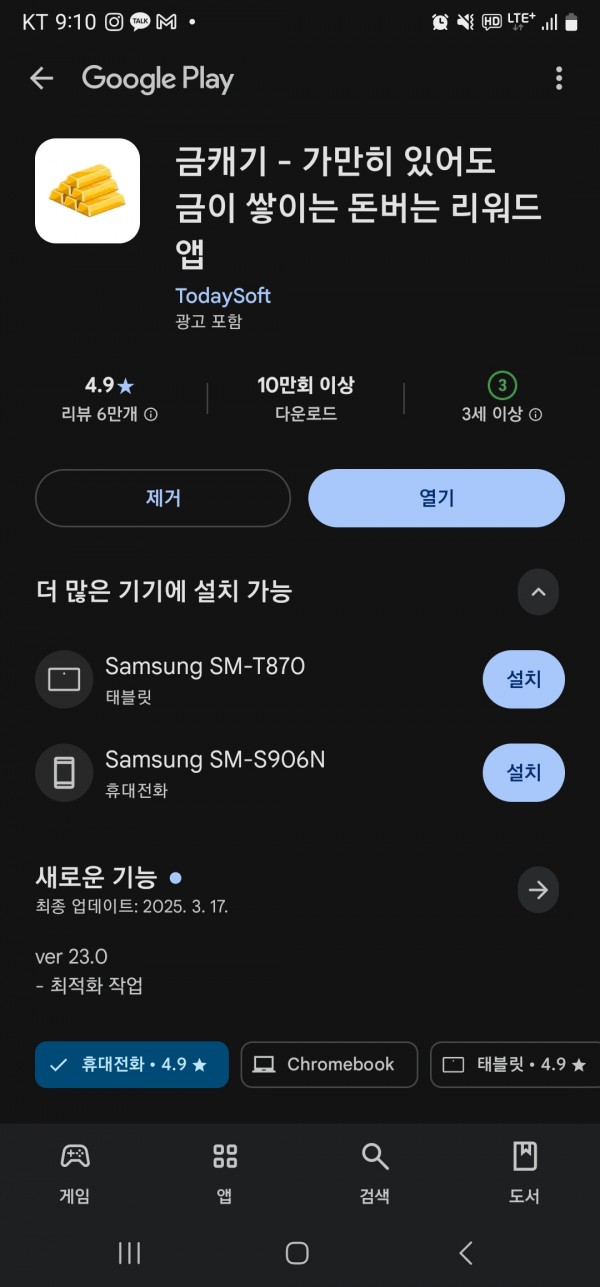
Task: Tap the system home button
Action: [297, 1253]
